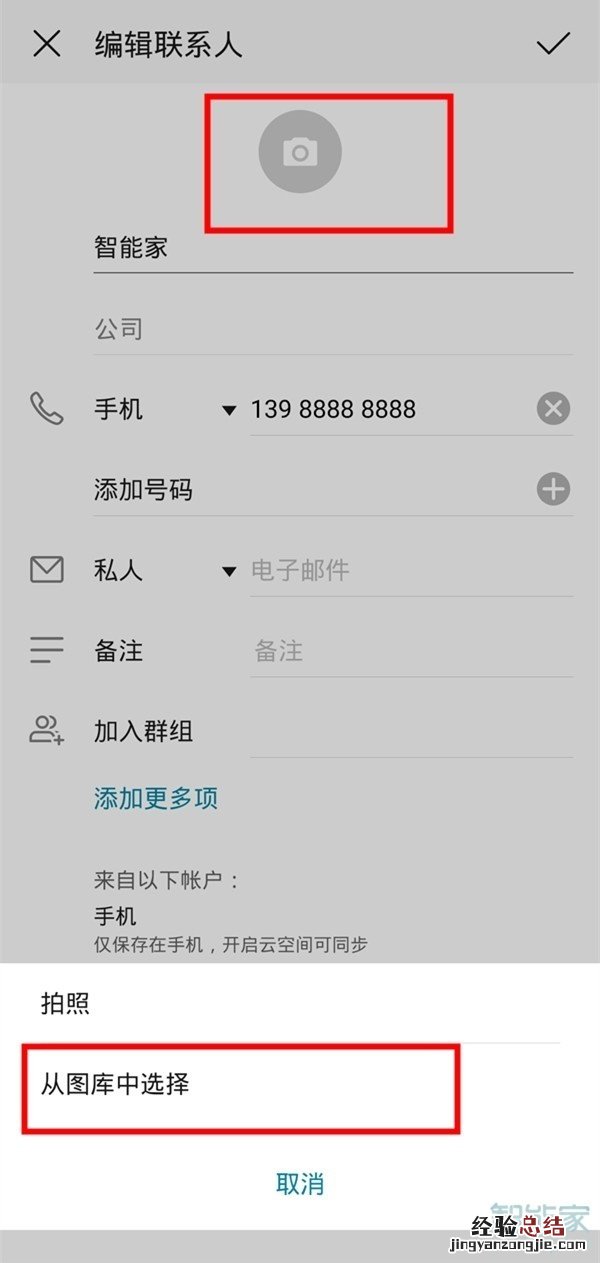
Task: Save contact with the checkmark
Action: 553,44
